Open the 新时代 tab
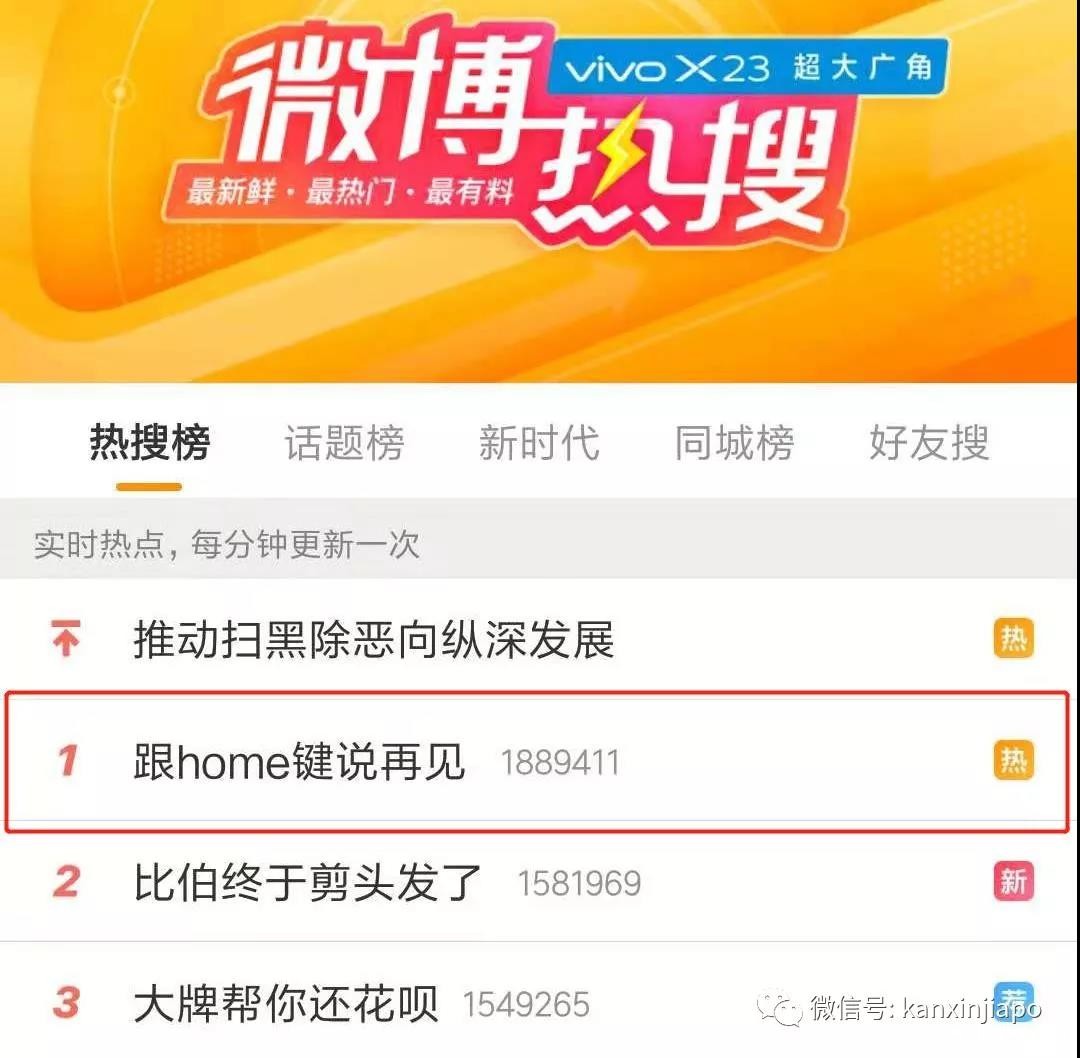Viewport: 1080px width, 1058px height. click(538, 443)
